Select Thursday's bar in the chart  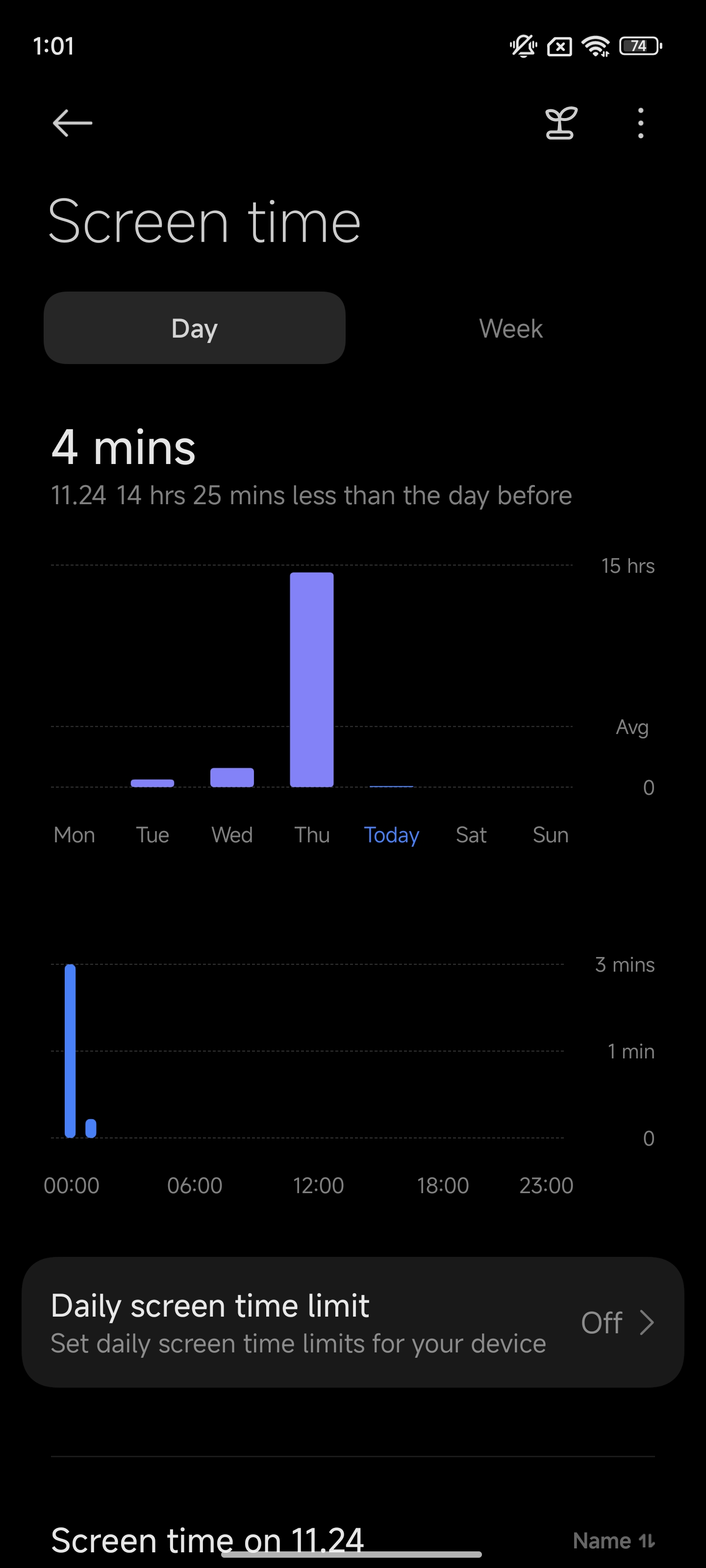click(312, 679)
